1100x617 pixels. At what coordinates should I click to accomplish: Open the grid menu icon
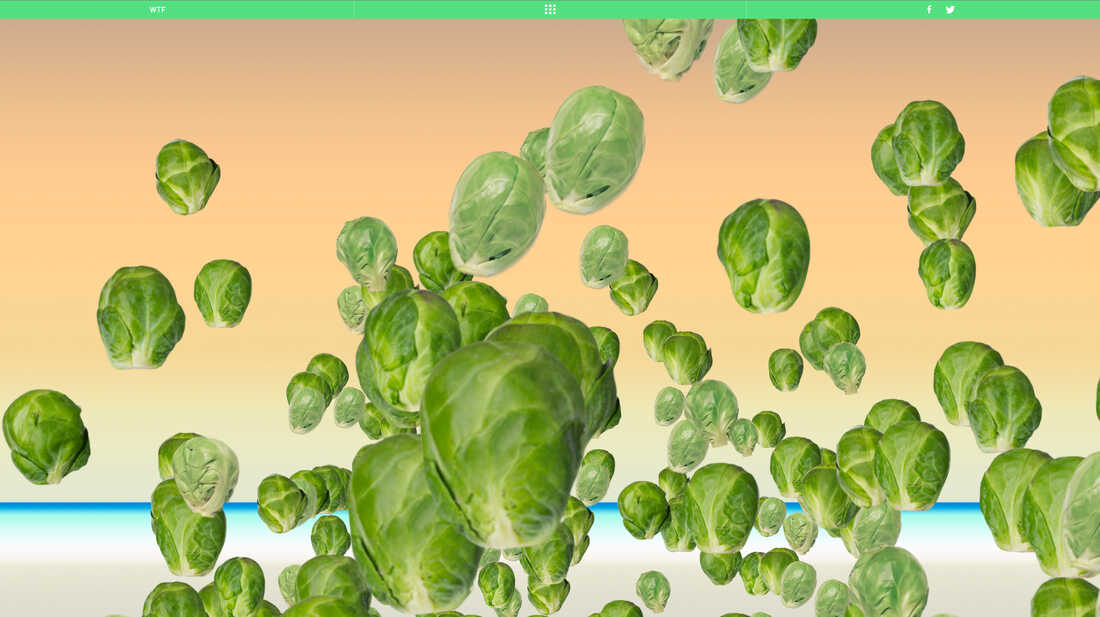(x=550, y=9)
